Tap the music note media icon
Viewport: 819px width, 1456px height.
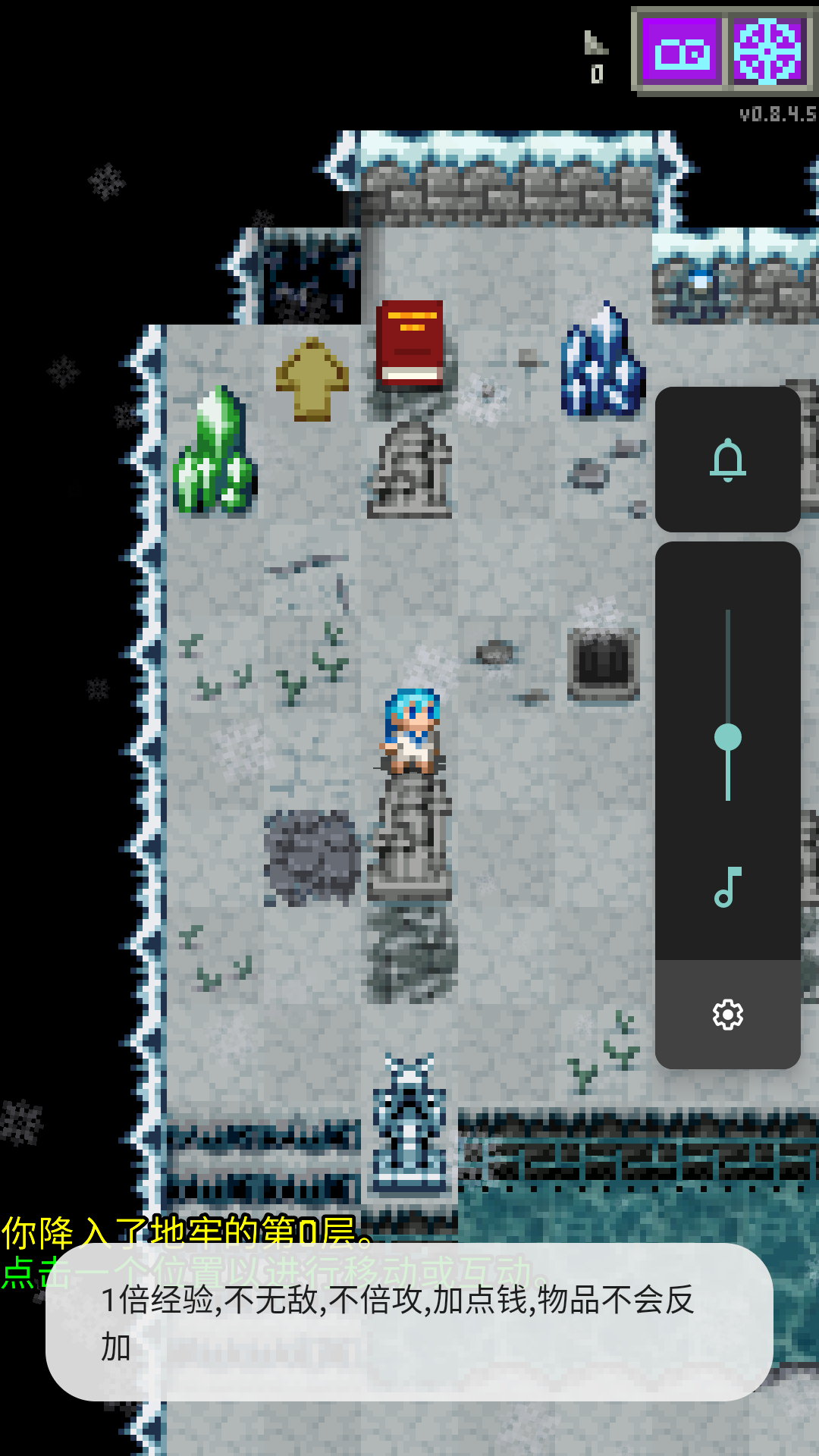pyautogui.click(x=727, y=886)
